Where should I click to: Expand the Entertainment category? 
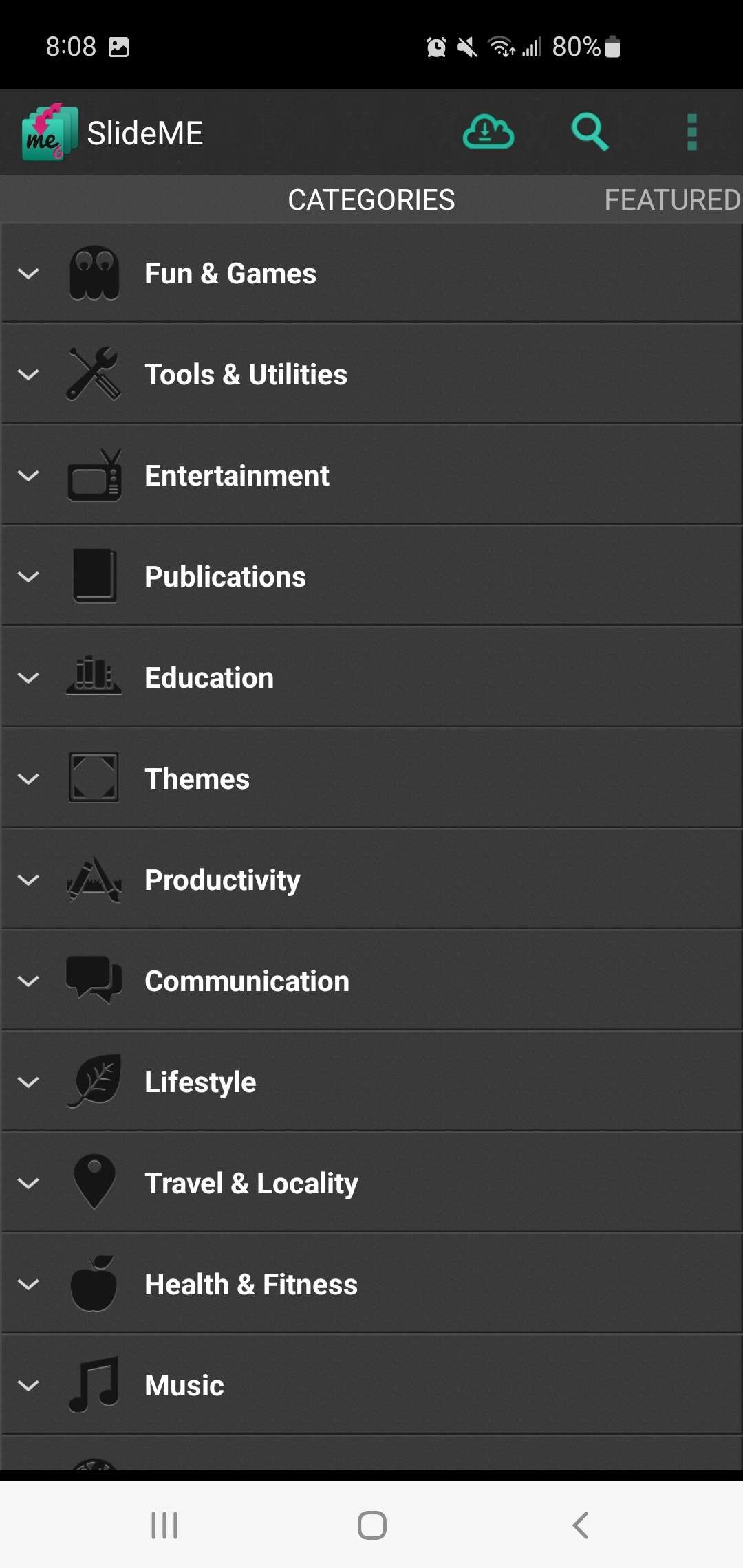tap(371, 475)
